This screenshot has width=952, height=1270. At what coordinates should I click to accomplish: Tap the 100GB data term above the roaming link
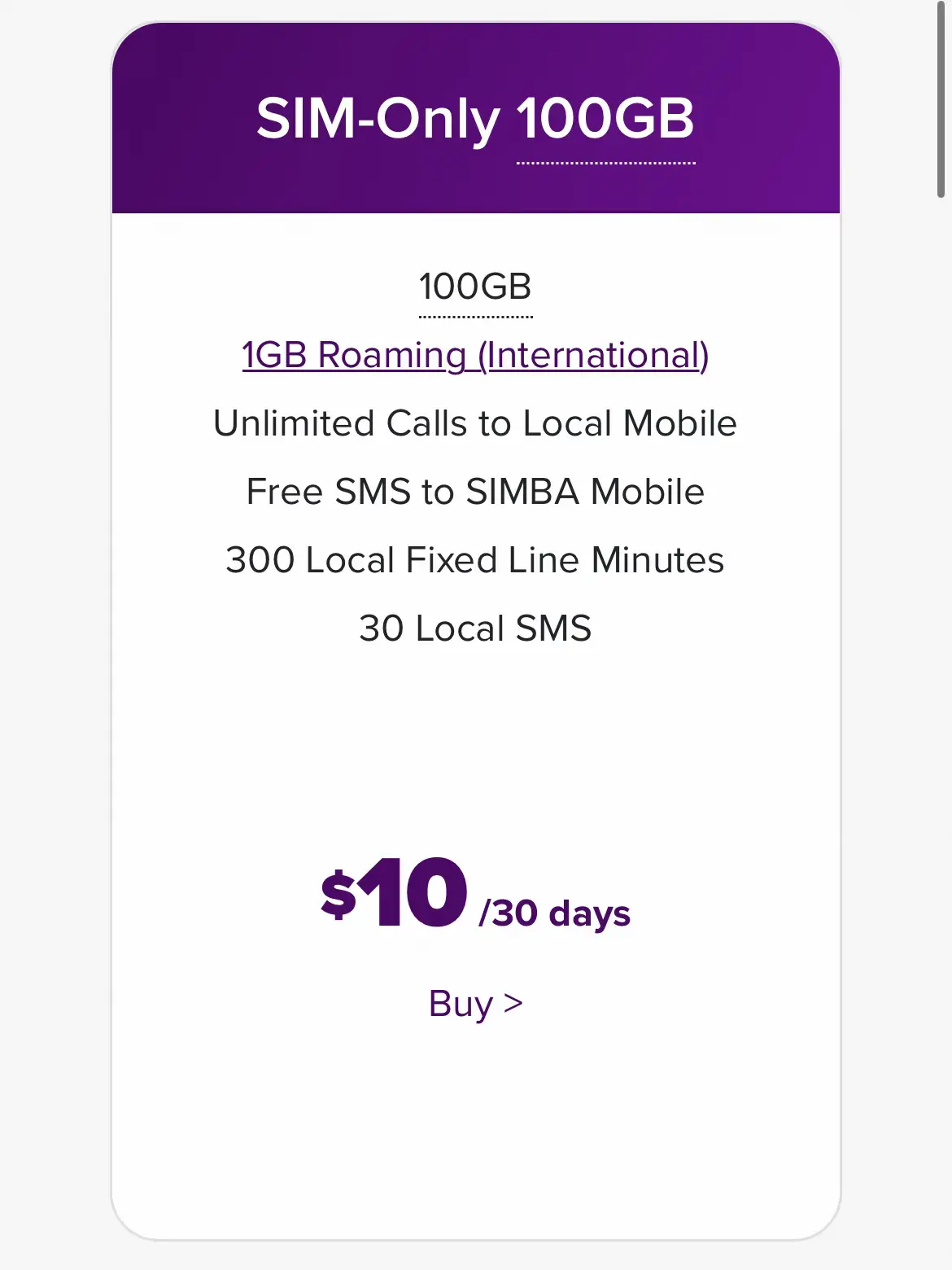click(x=475, y=287)
